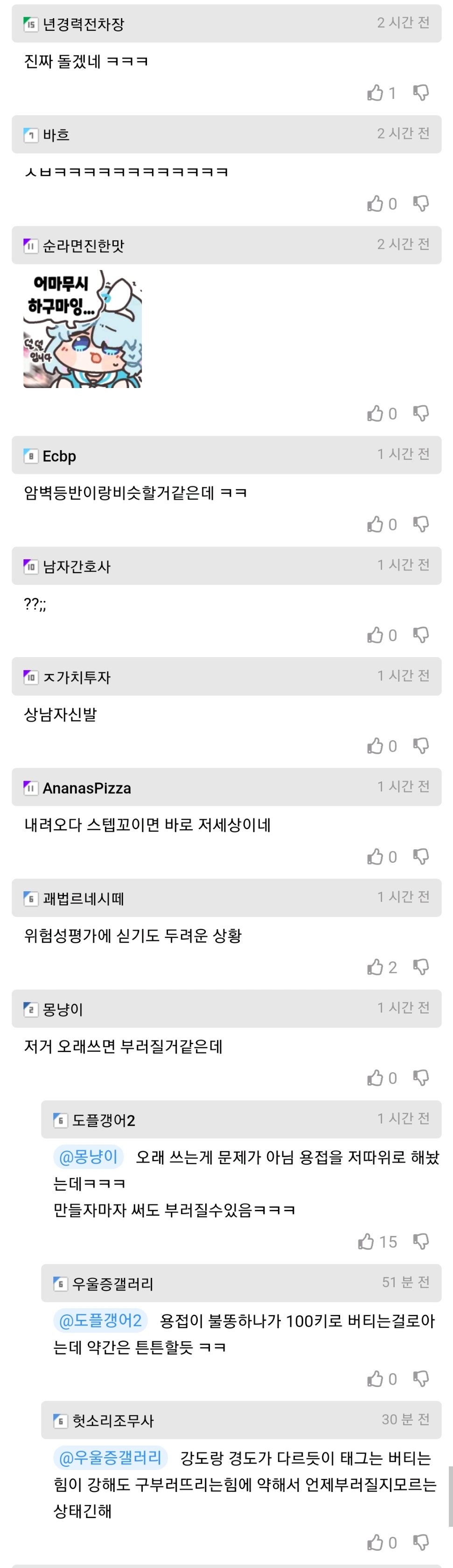Like 몽냥이's comment

(x=375, y=1078)
